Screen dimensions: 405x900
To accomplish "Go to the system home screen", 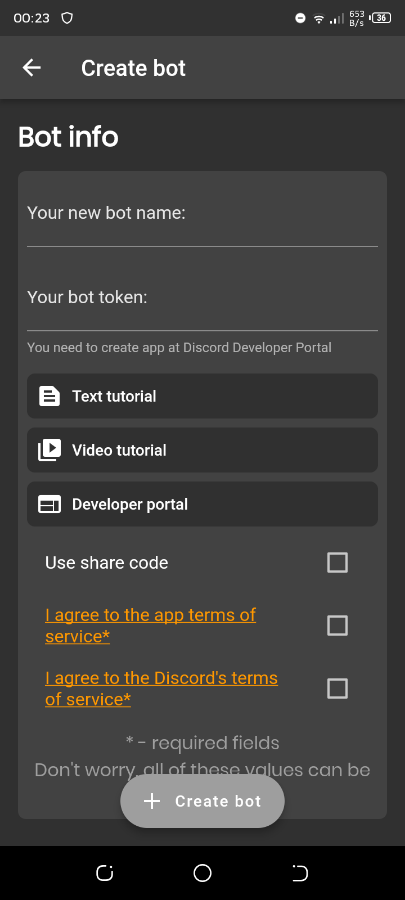I will (202, 873).
